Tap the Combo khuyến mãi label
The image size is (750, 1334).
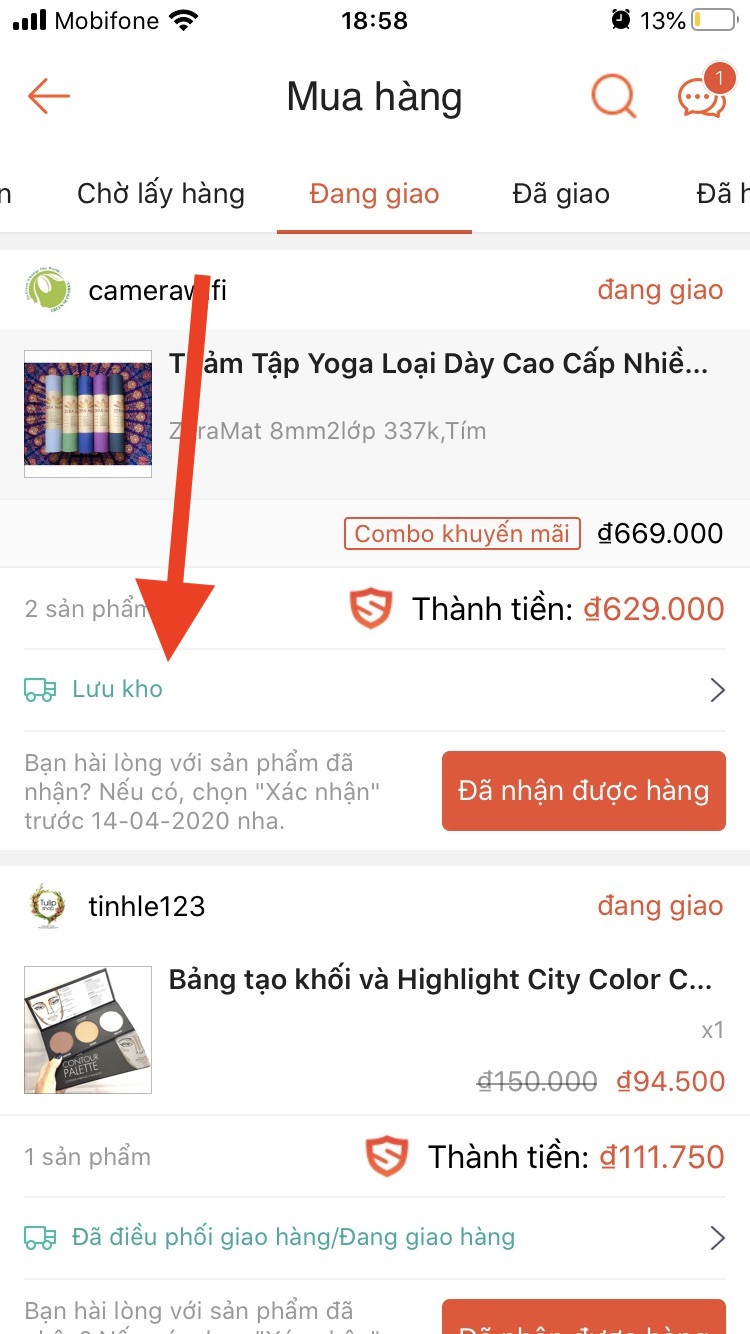coord(462,533)
